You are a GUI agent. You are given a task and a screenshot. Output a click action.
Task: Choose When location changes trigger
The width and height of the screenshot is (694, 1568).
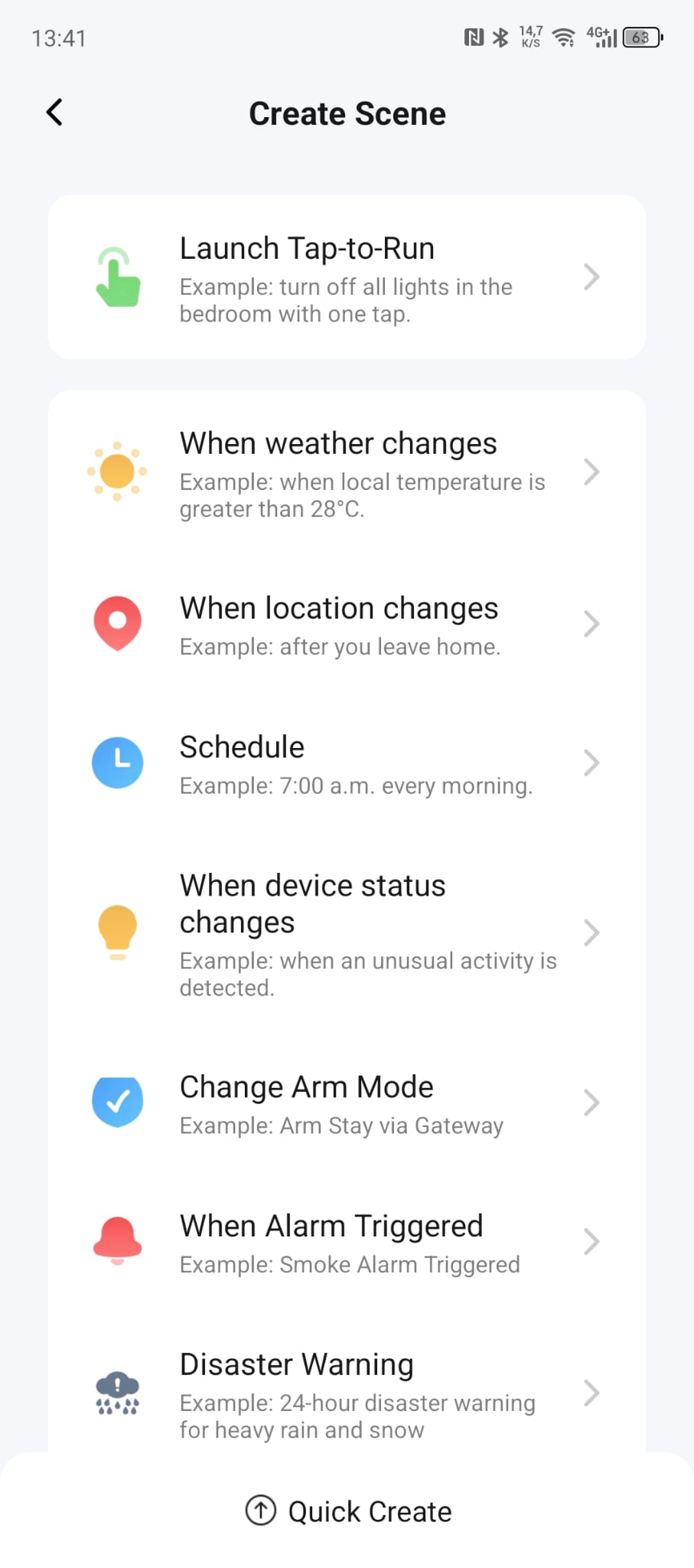(x=347, y=623)
